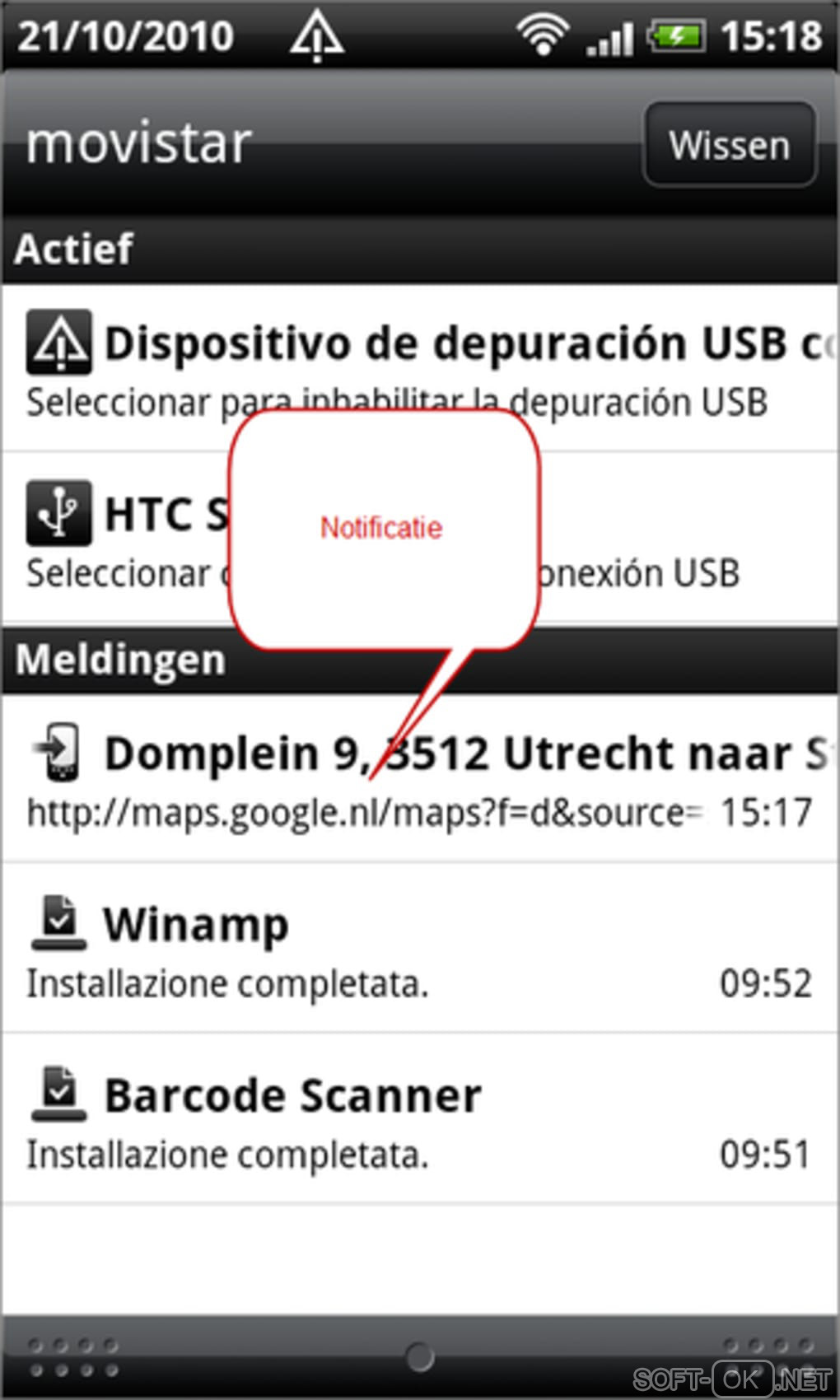Tap the Wissen button to clear notifications
Viewport: 840px width, 1400px height.
tap(730, 145)
